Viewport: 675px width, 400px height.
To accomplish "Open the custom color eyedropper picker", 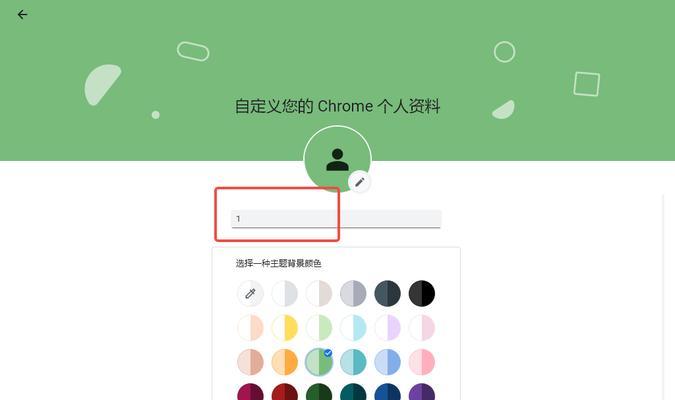I will [x=251, y=293].
